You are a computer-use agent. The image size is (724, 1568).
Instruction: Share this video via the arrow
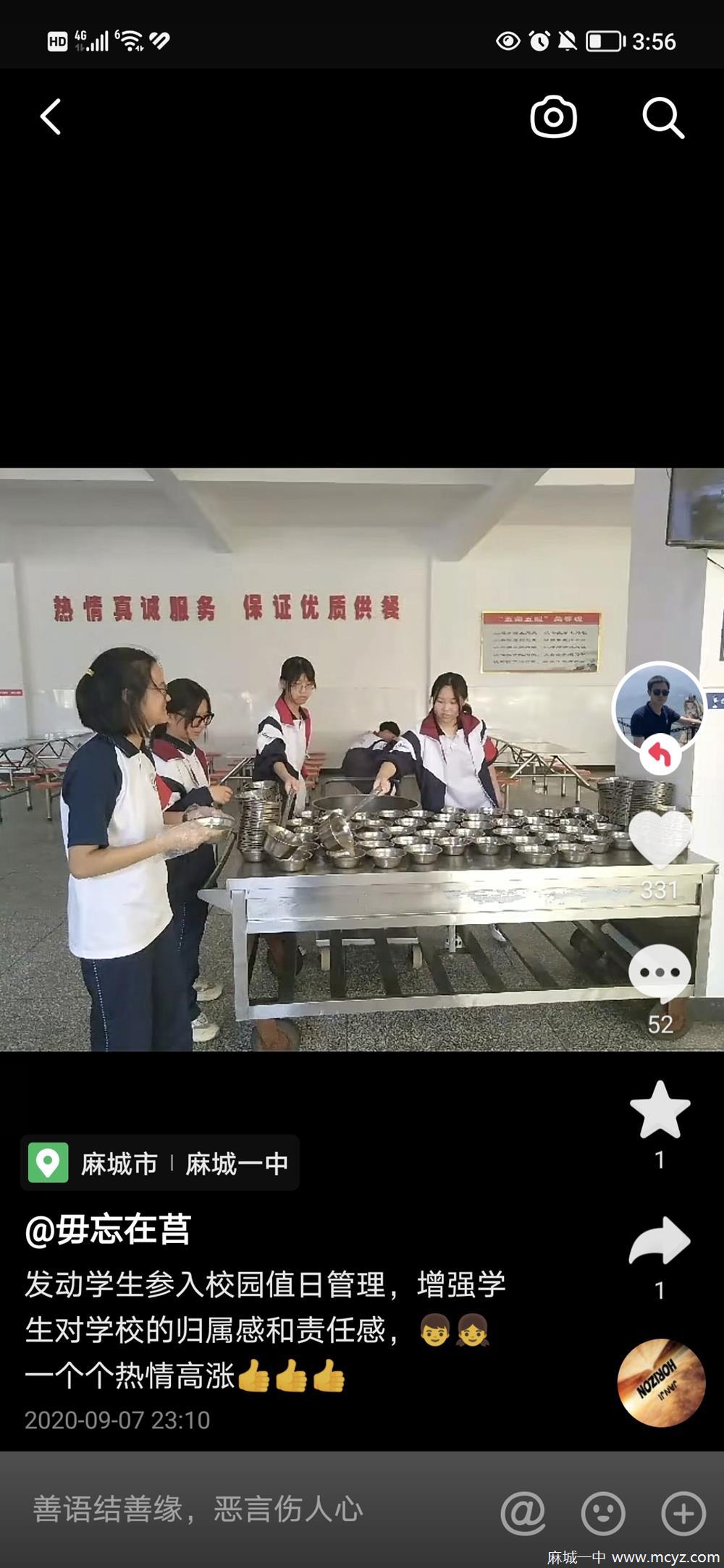(660, 1242)
